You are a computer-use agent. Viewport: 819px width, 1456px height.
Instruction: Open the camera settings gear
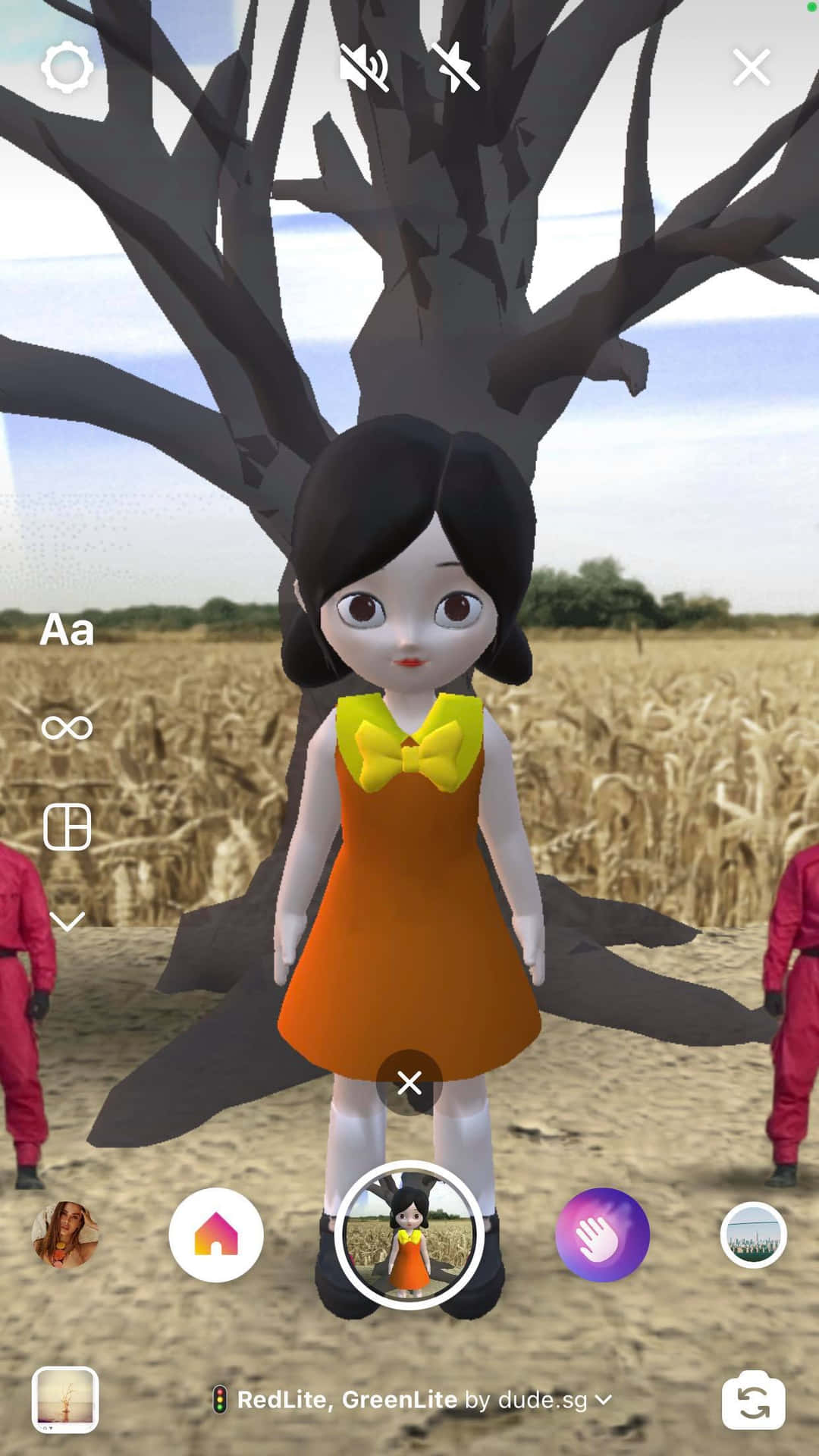pos(67,67)
